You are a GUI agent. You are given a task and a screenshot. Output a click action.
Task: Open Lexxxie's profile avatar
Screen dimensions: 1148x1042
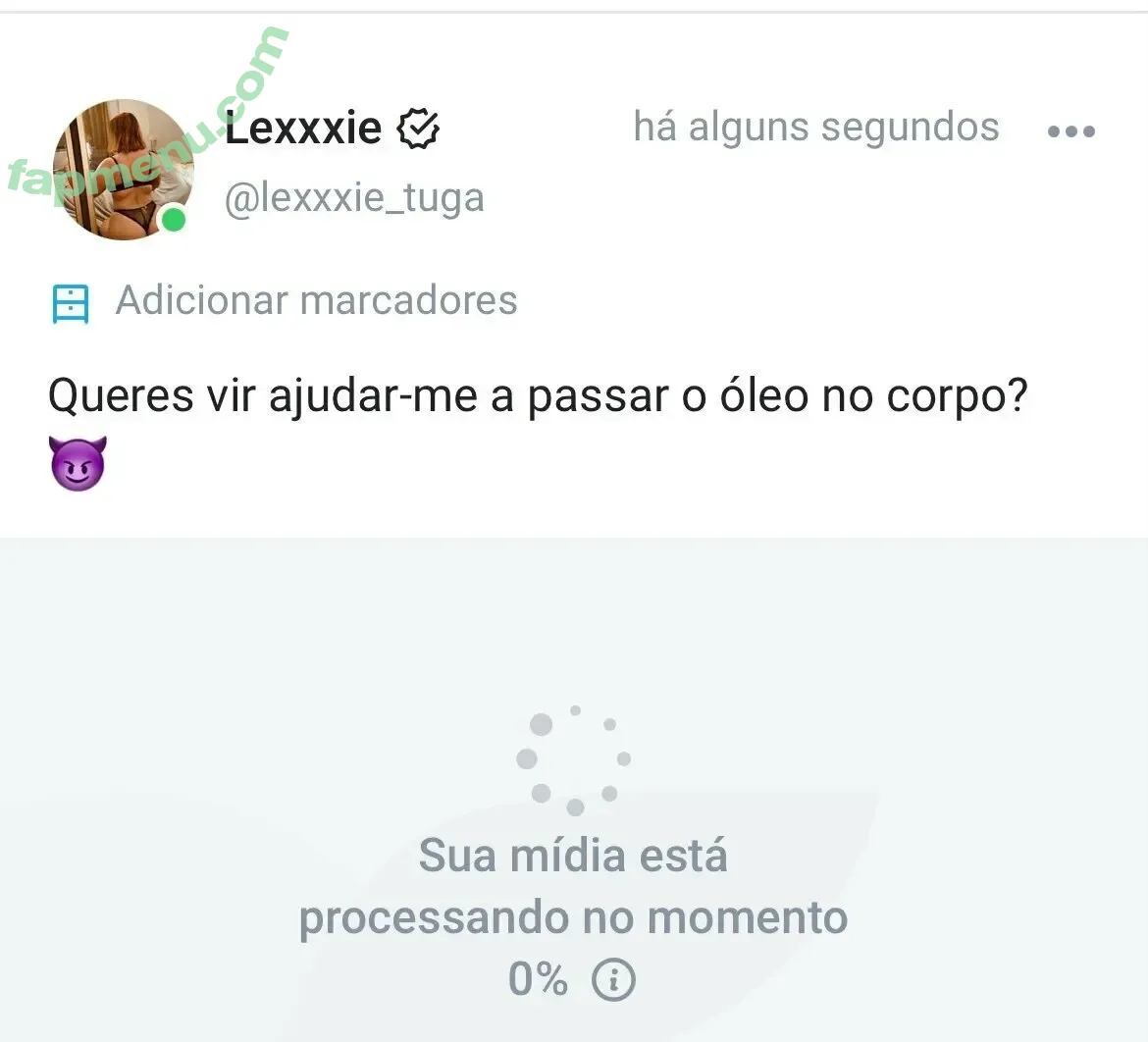(125, 169)
